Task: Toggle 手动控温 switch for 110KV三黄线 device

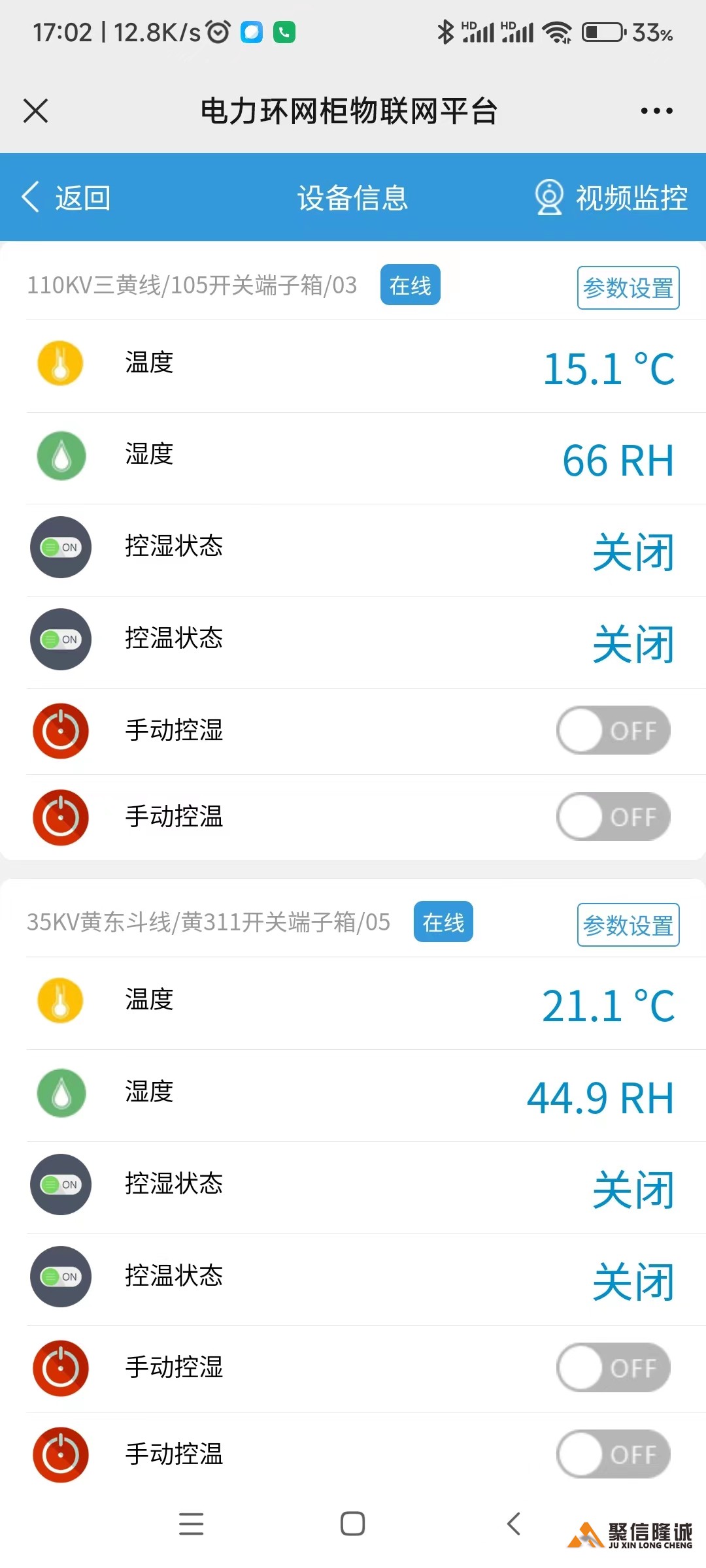Action: (613, 817)
